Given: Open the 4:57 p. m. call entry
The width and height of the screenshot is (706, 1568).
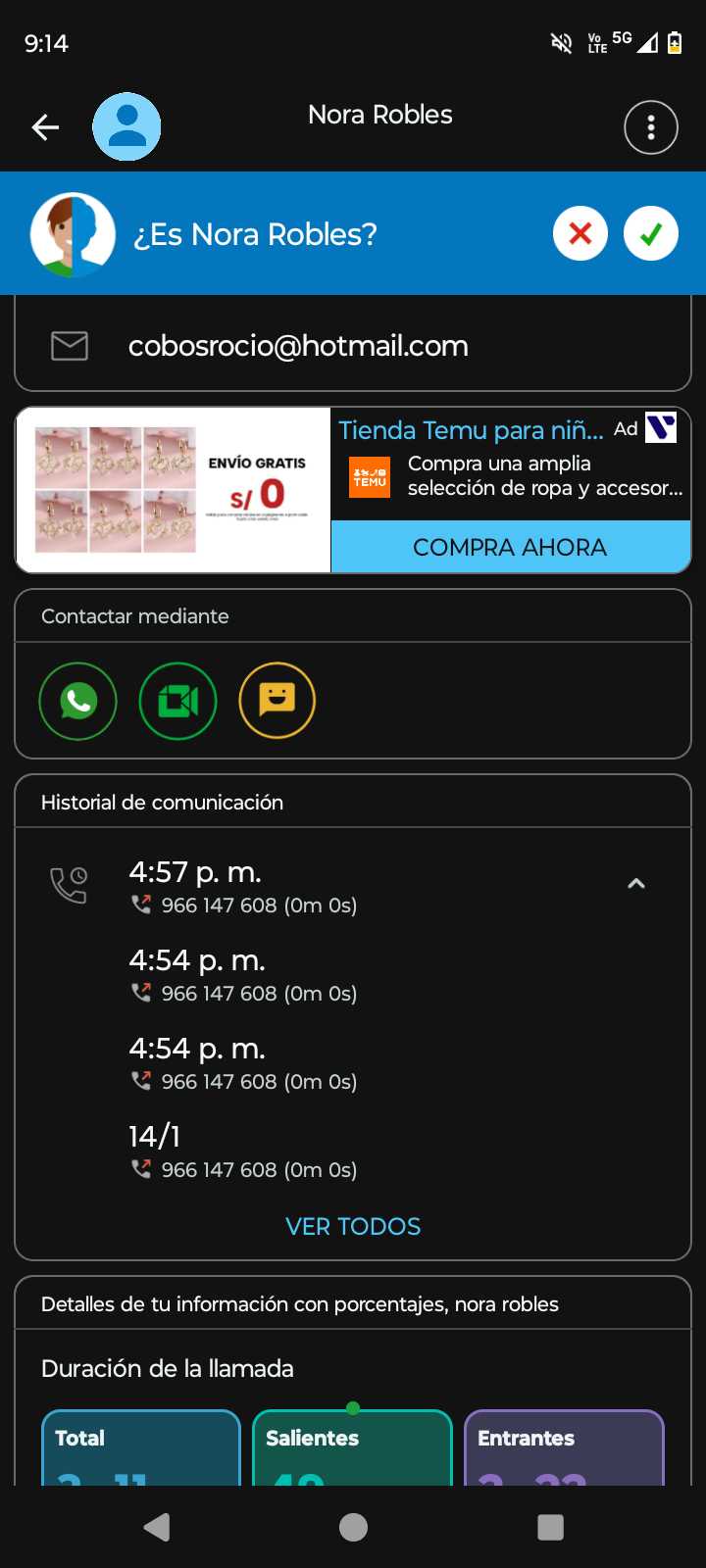Looking at the screenshot, I should click(243, 887).
